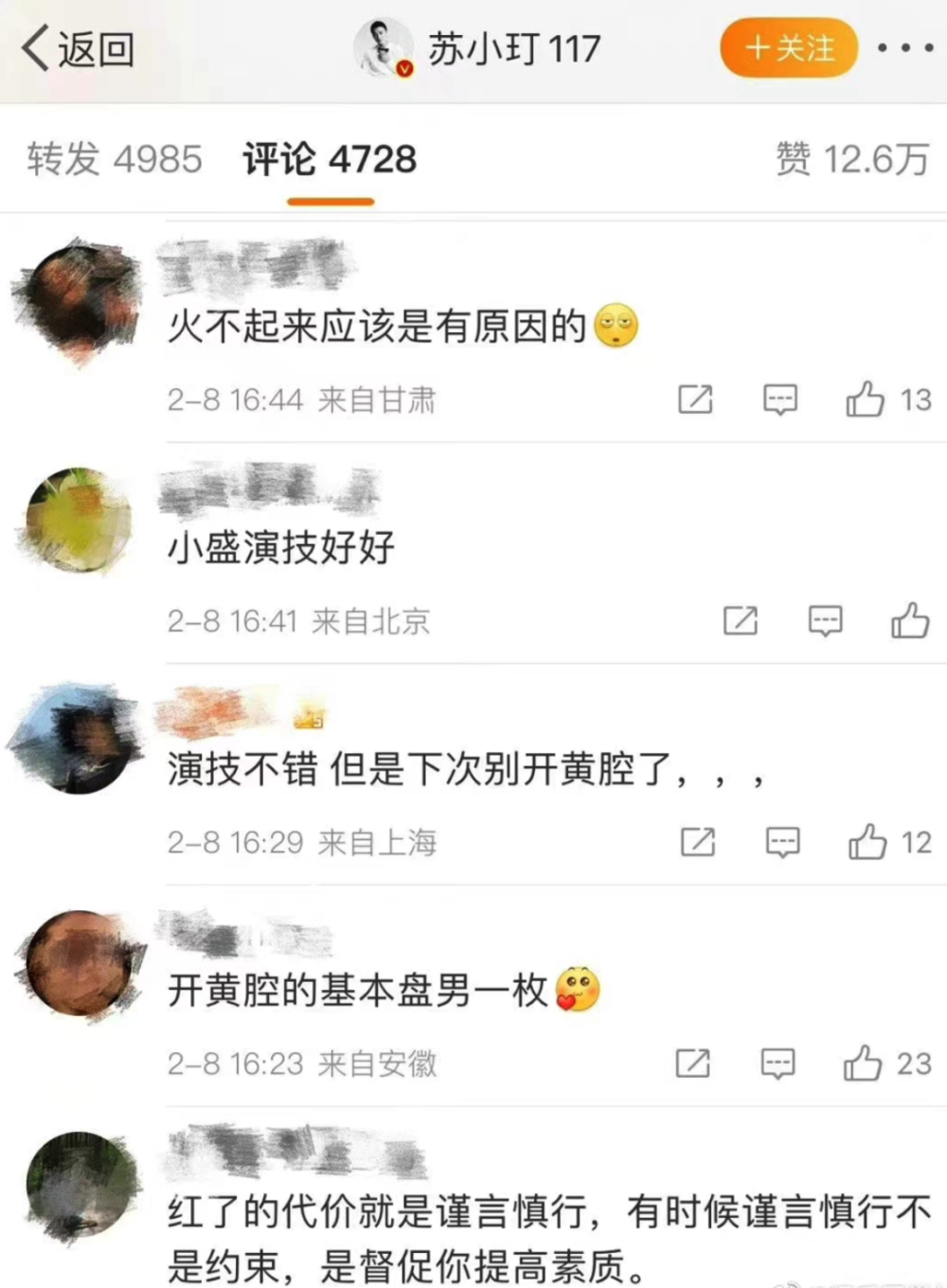Image resolution: width=947 pixels, height=1288 pixels.
Task: Repost the comment posted at 16:29
Action: [698, 842]
